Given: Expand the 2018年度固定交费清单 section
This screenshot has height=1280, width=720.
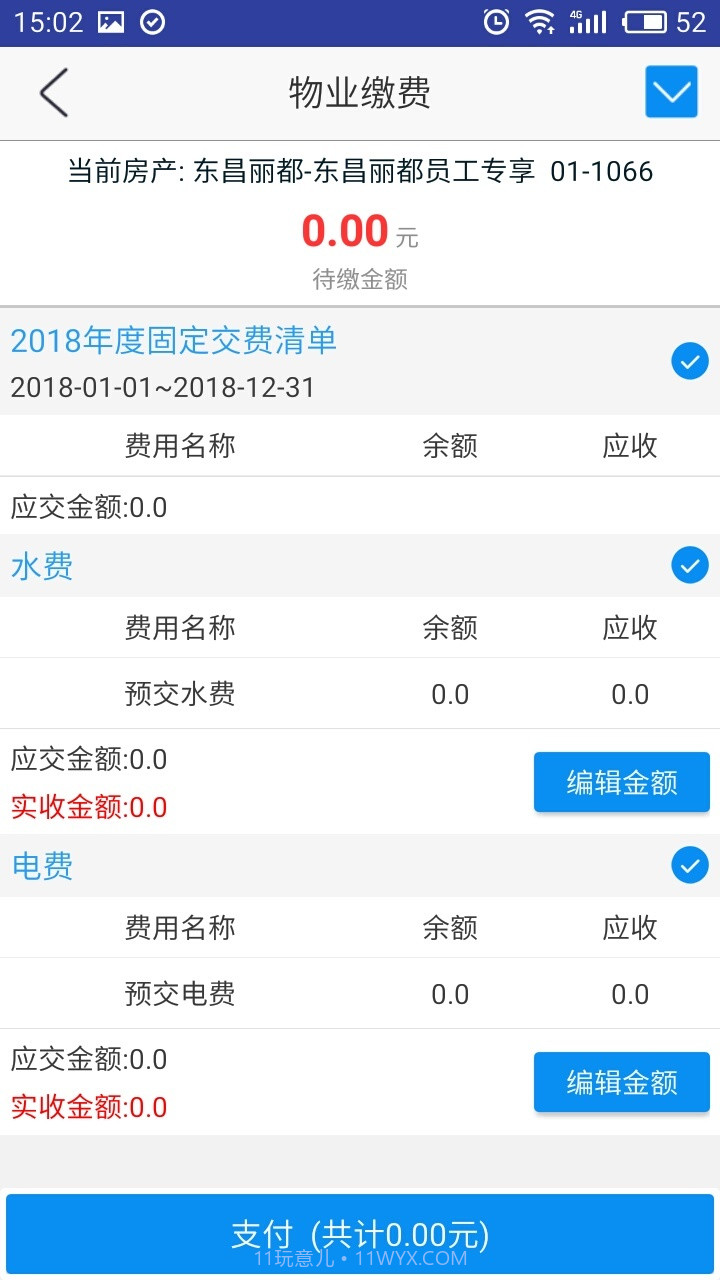Looking at the screenshot, I should [172, 343].
